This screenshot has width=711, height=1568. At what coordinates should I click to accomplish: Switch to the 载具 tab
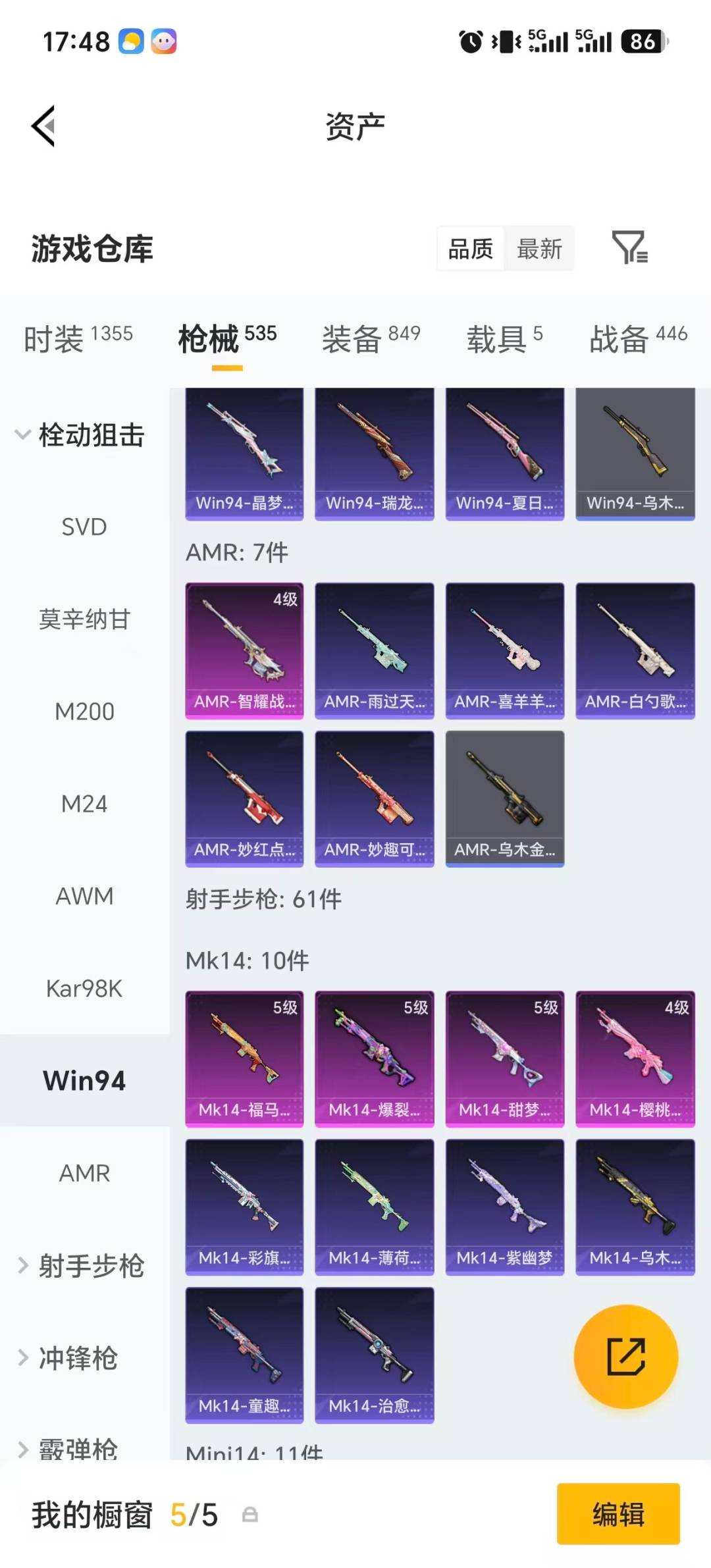point(504,338)
